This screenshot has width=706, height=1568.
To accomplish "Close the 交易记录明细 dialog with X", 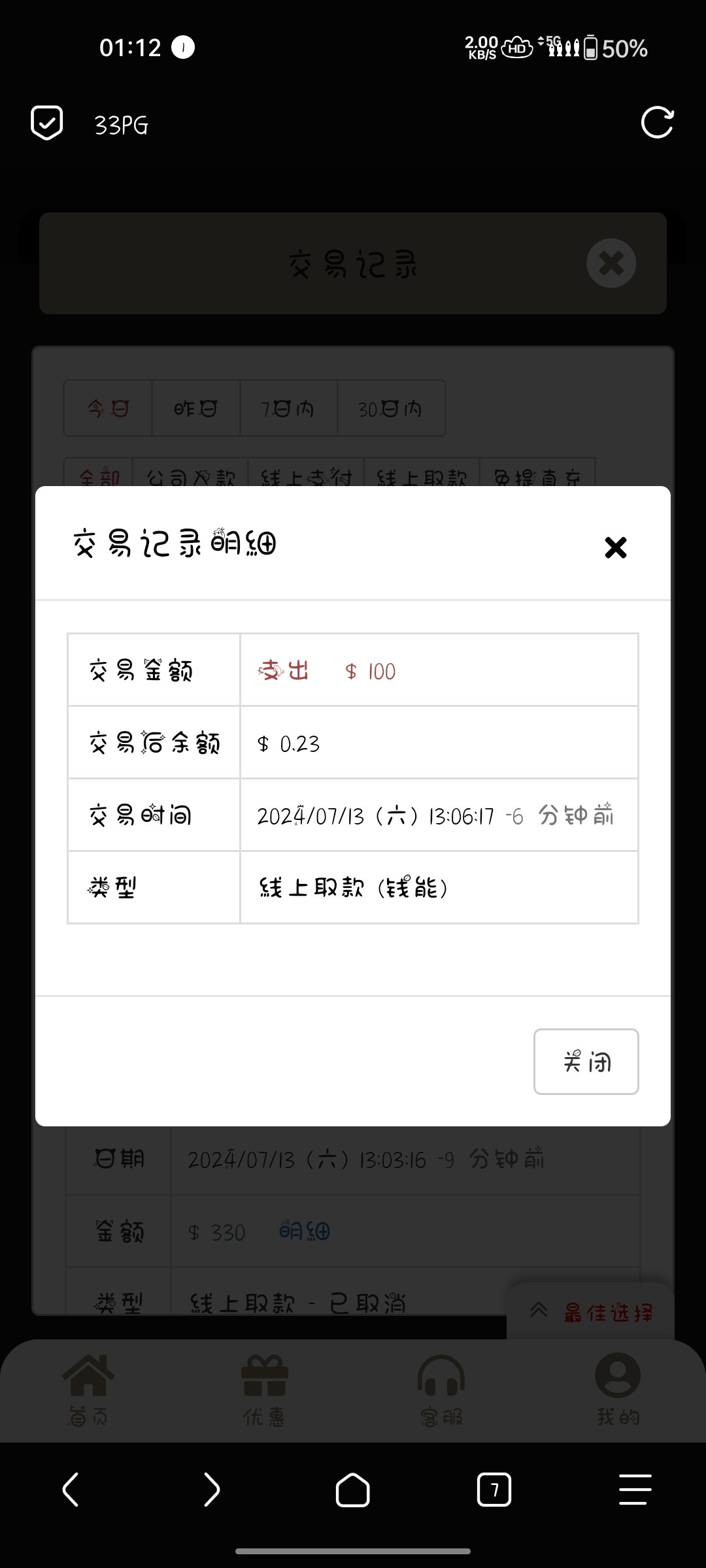I will [615, 547].
